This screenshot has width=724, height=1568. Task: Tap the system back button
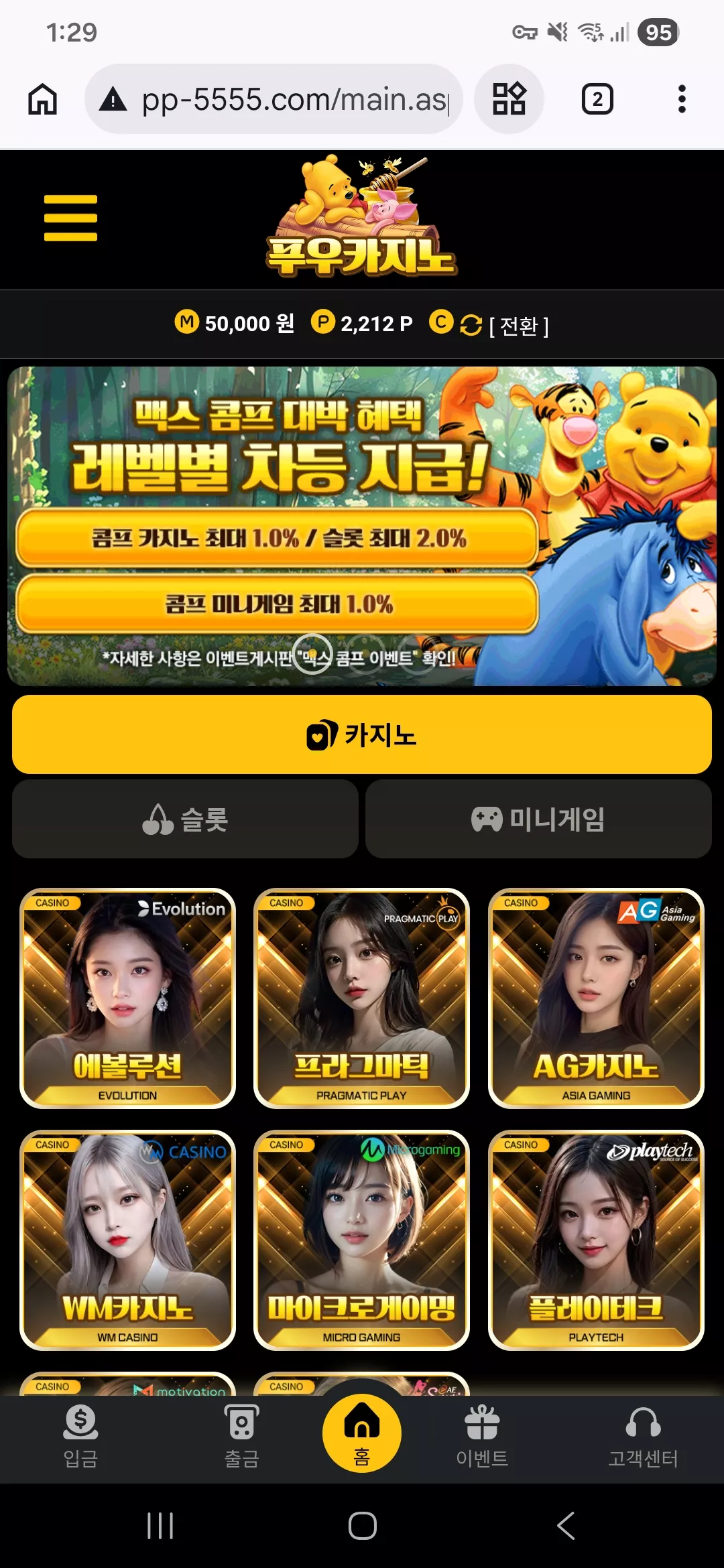click(565, 1526)
